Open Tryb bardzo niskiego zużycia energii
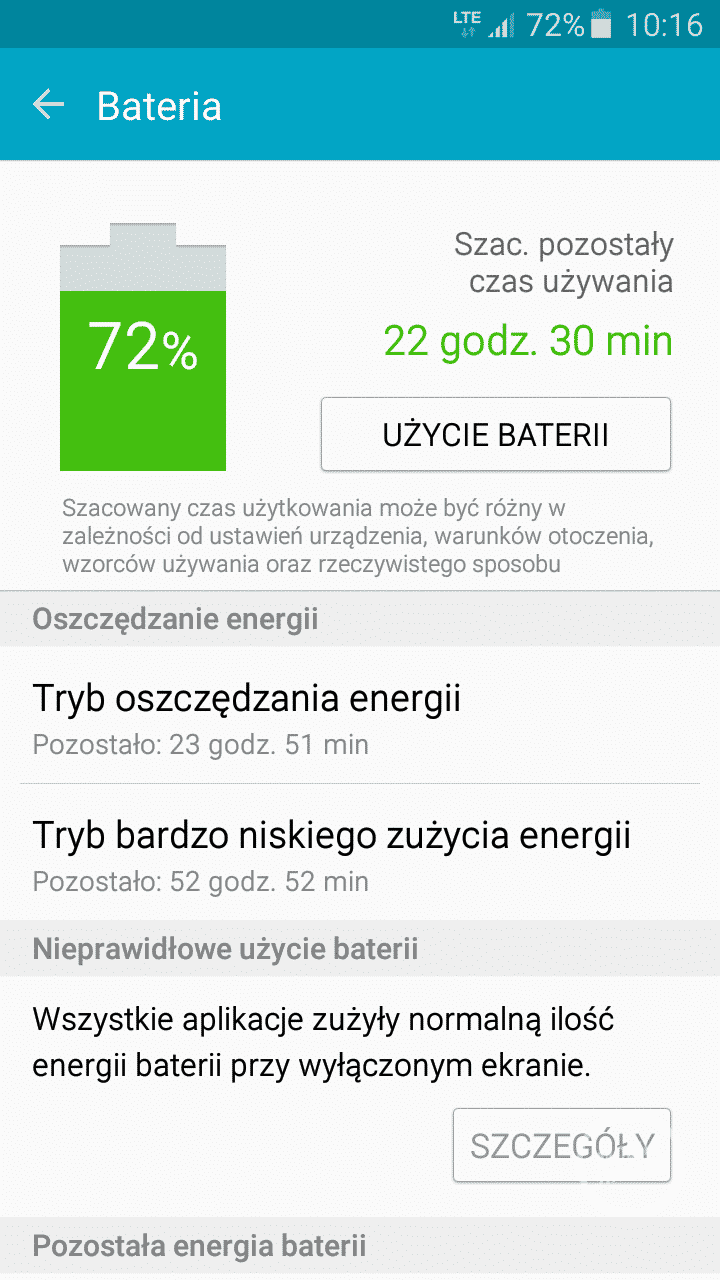 click(x=360, y=852)
